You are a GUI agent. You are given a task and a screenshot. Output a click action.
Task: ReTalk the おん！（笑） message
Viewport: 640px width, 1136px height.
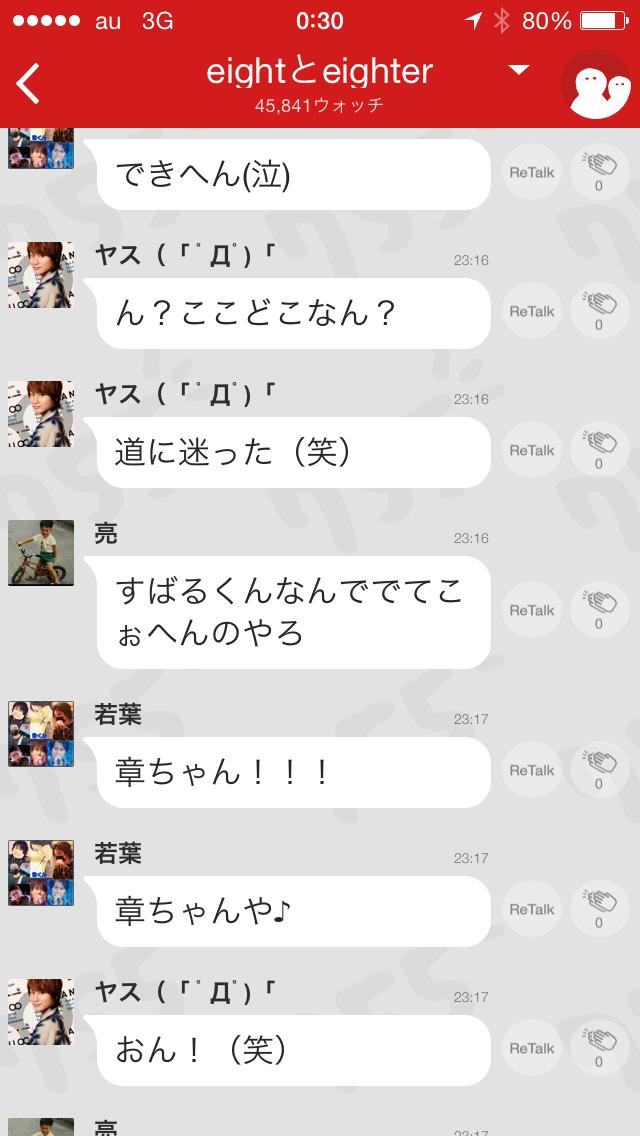click(531, 1048)
